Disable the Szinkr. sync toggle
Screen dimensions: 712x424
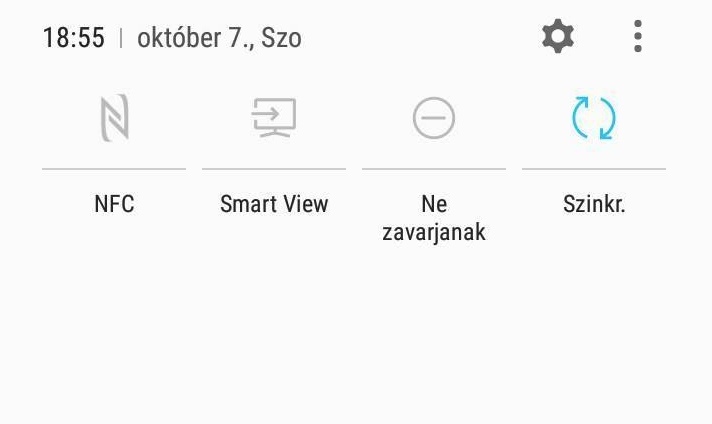click(594, 119)
